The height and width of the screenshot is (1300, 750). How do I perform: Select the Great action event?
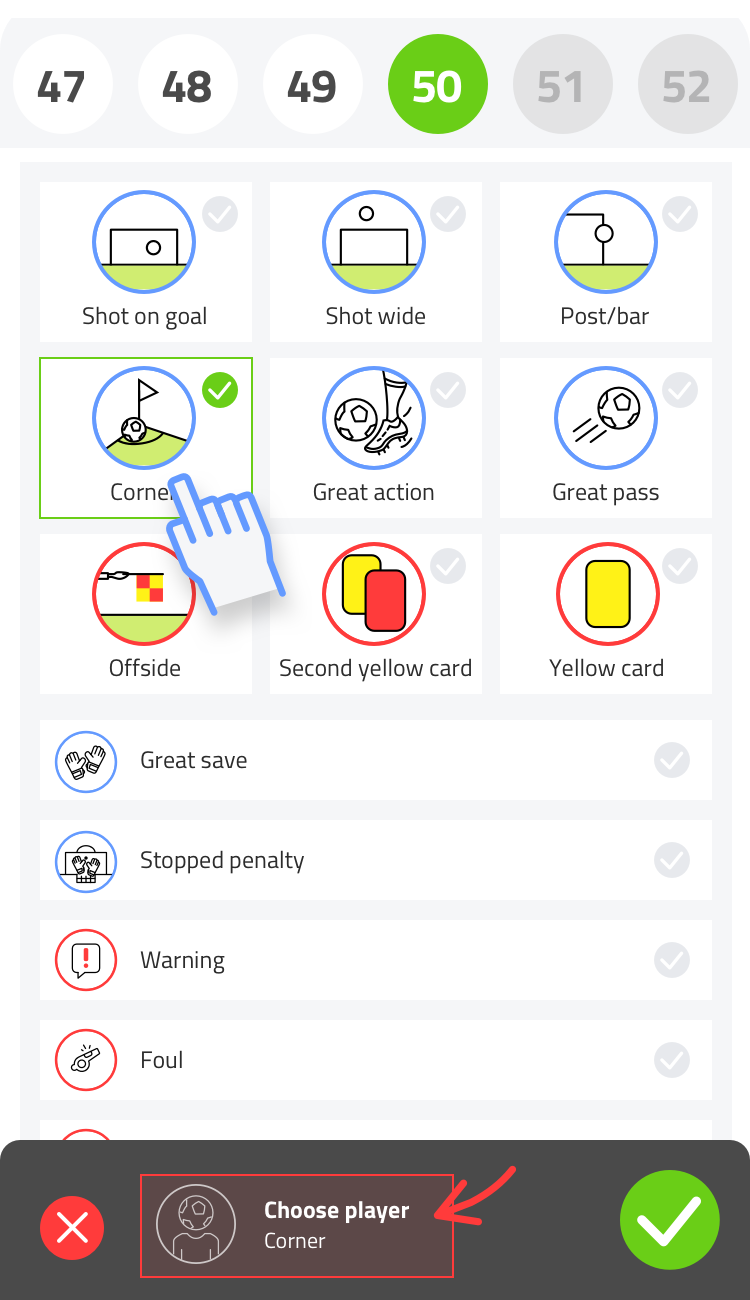coord(376,438)
